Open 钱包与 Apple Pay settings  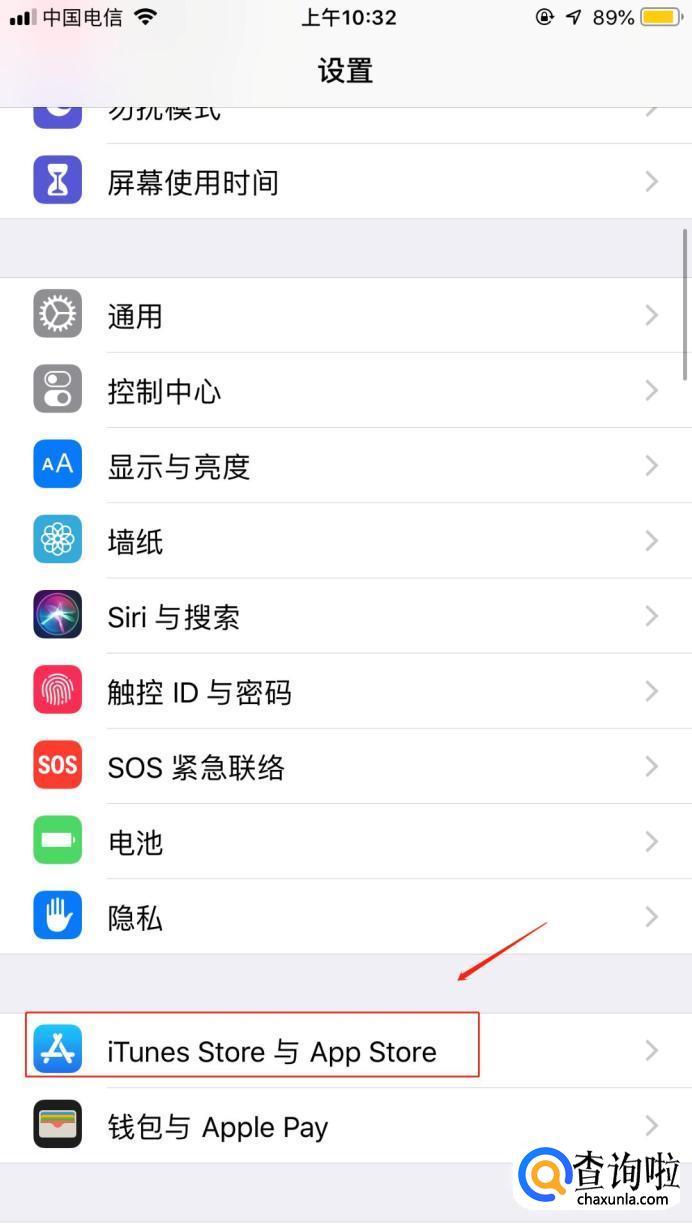(346, 1126)
